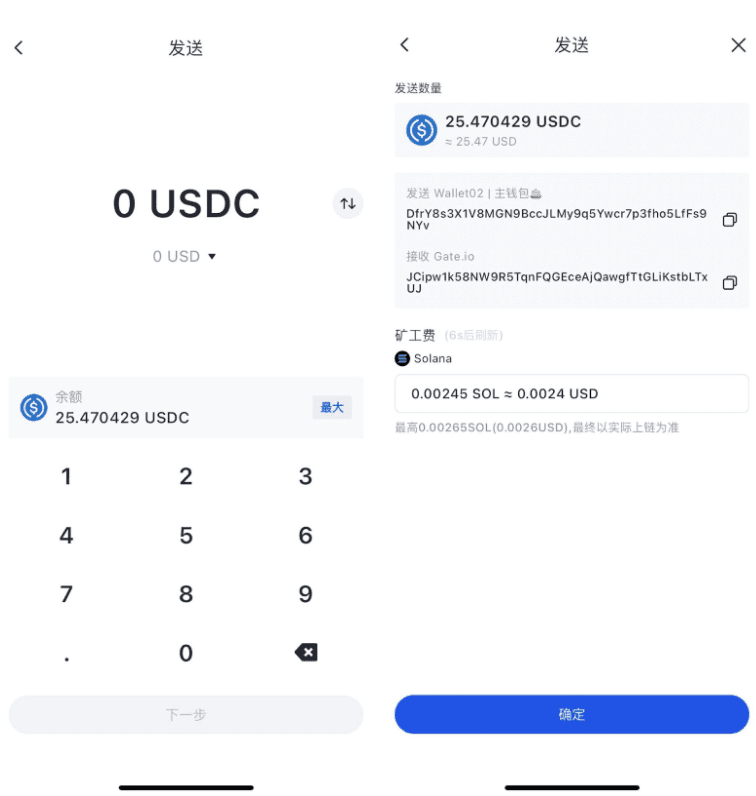Enter the decimal point on the keypad
This screenshot has width=756, height=796.
point(66,654)
